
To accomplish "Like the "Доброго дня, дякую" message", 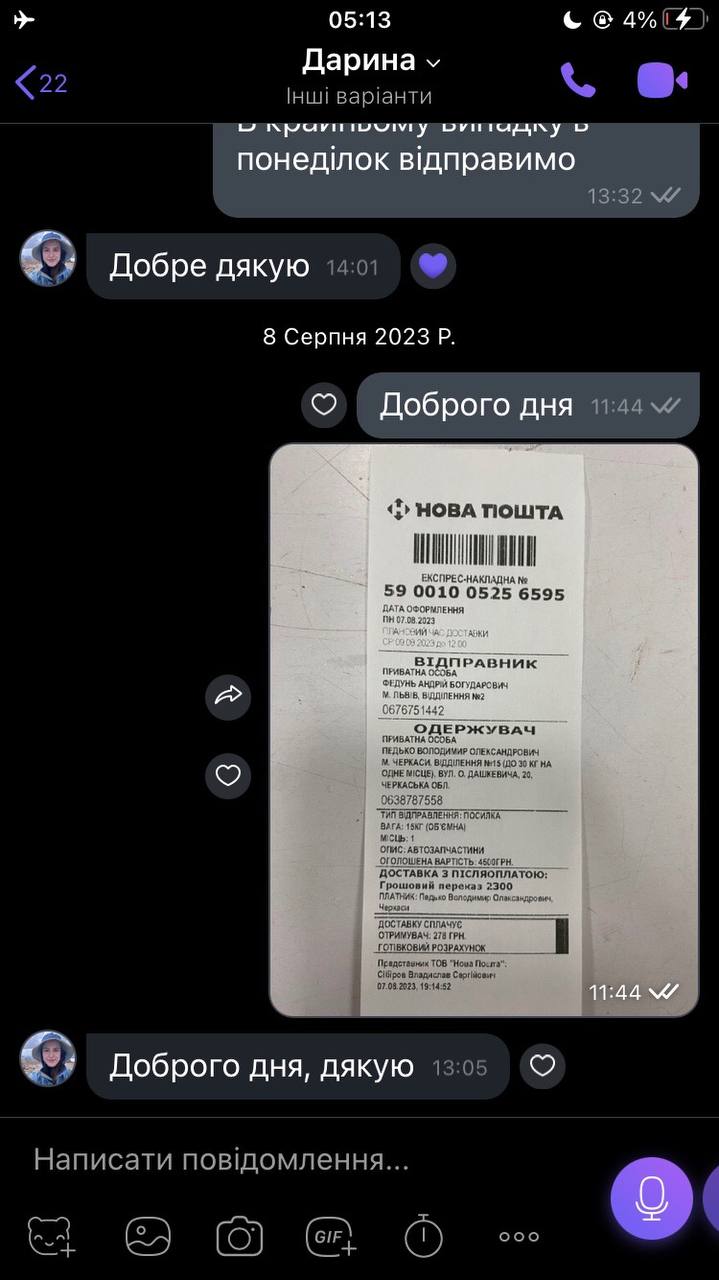I will pyautogui.click(x=542, y=1067).
